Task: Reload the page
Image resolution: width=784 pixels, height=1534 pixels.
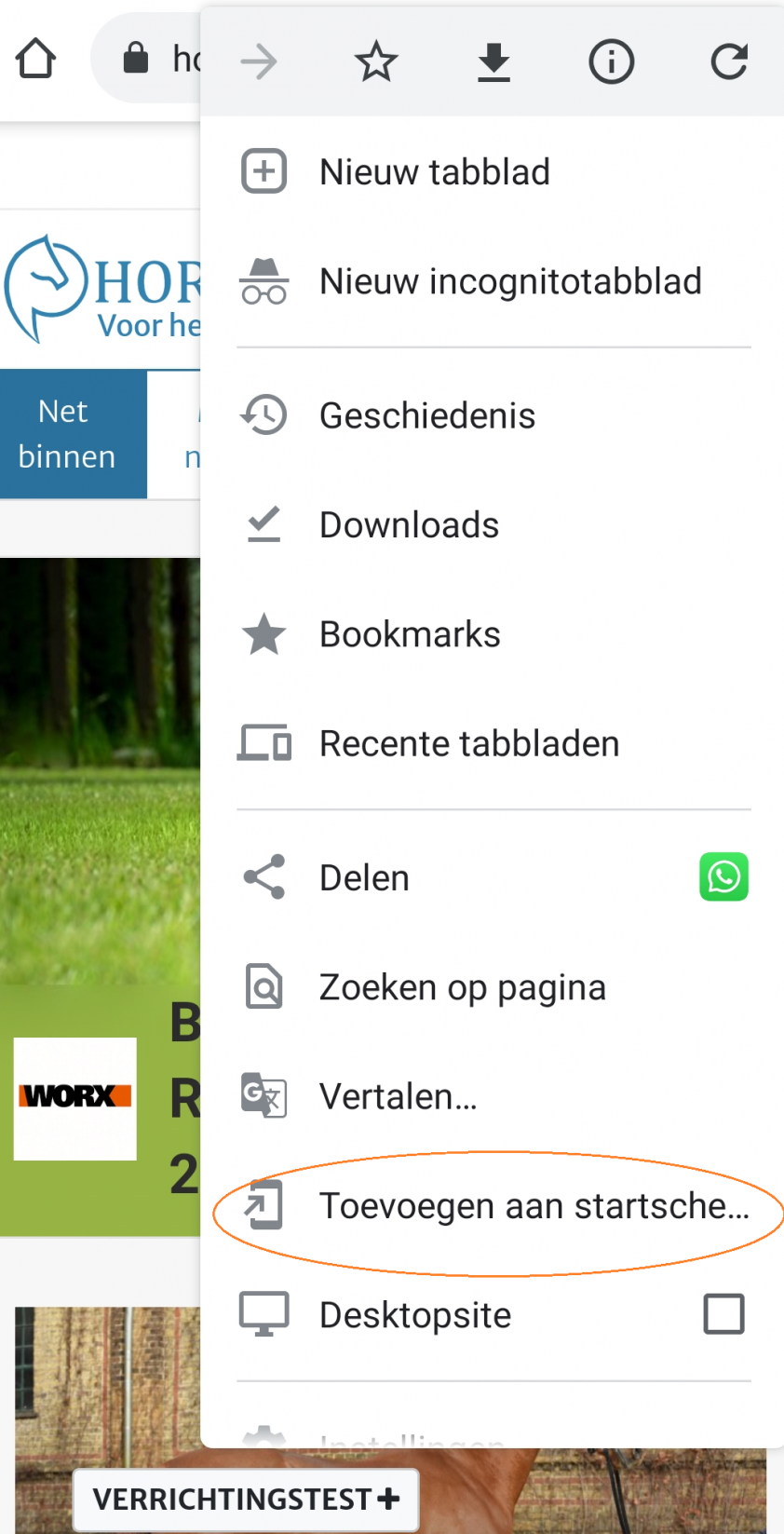Action: tap(728, 62)
